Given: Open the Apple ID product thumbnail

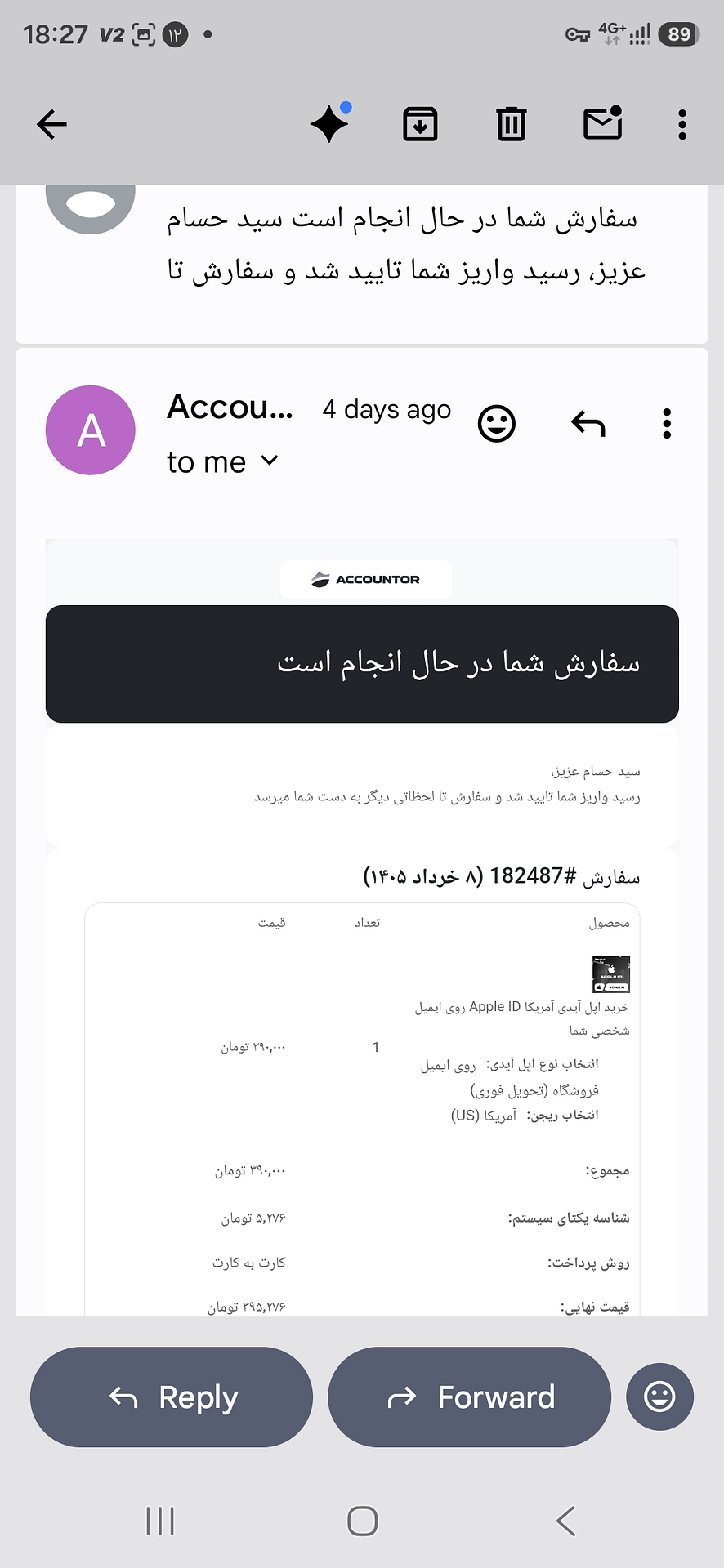Looking at the screenshot, I should pos(610,974).
